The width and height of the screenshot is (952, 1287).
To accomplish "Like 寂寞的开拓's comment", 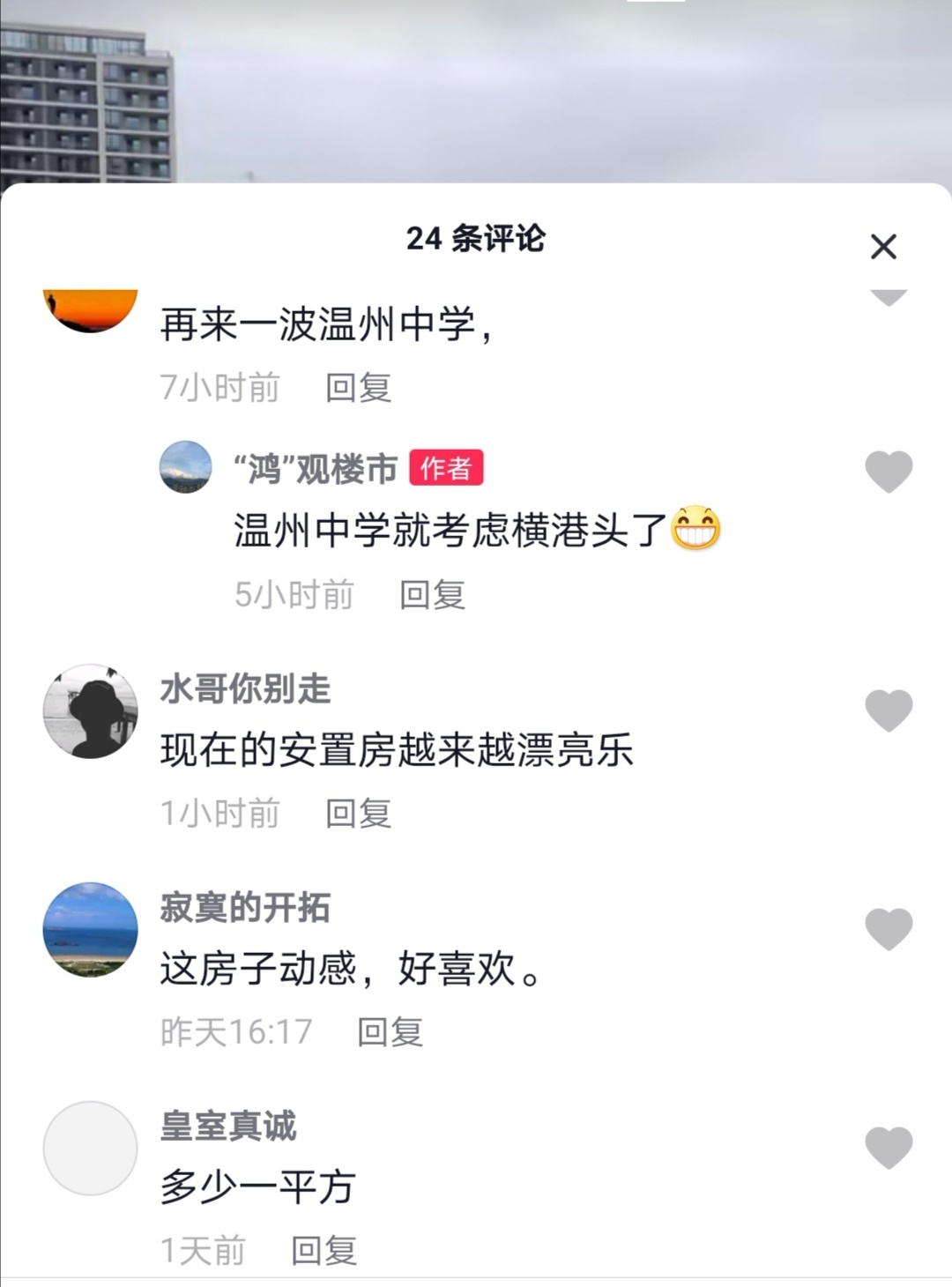I will point(889,929).
